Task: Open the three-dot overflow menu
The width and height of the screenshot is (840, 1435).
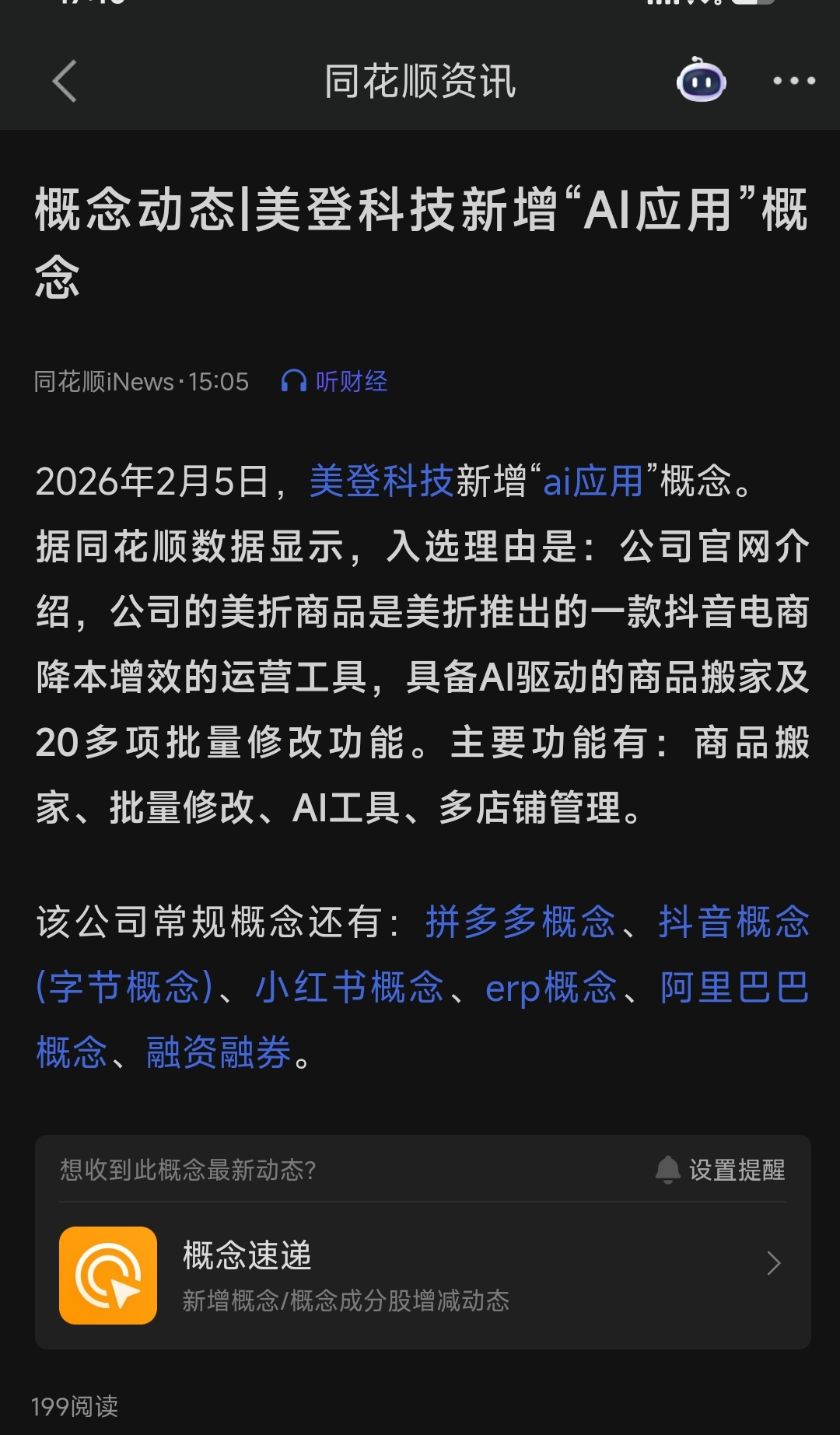Action: pos(793,81)
